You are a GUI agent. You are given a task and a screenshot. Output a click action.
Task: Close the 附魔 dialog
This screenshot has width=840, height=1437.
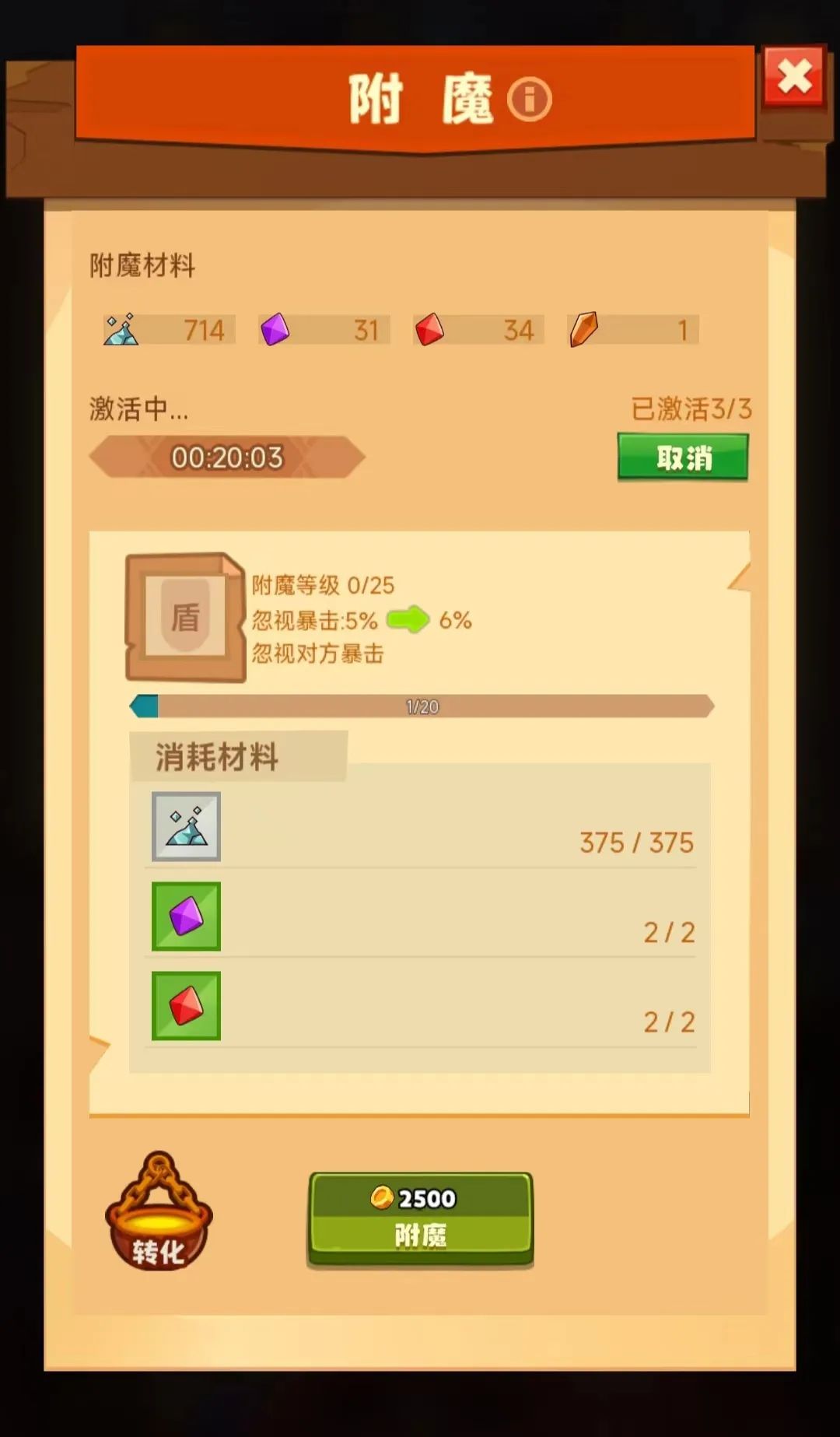pyautogui.click(x=793, y=77)
